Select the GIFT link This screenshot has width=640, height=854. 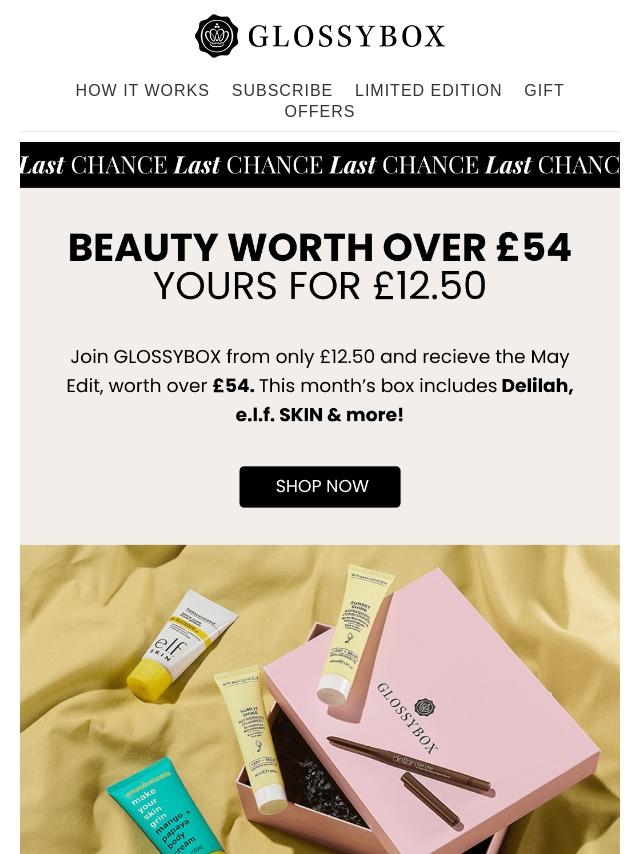tap(544, 90)
